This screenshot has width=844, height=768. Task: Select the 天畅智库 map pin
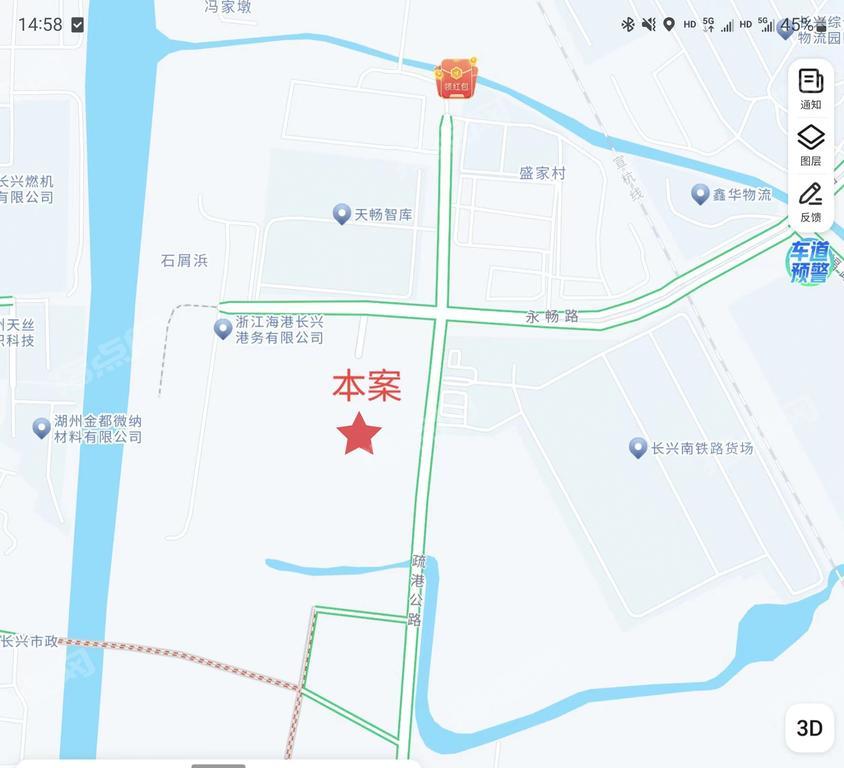(342, 214)
